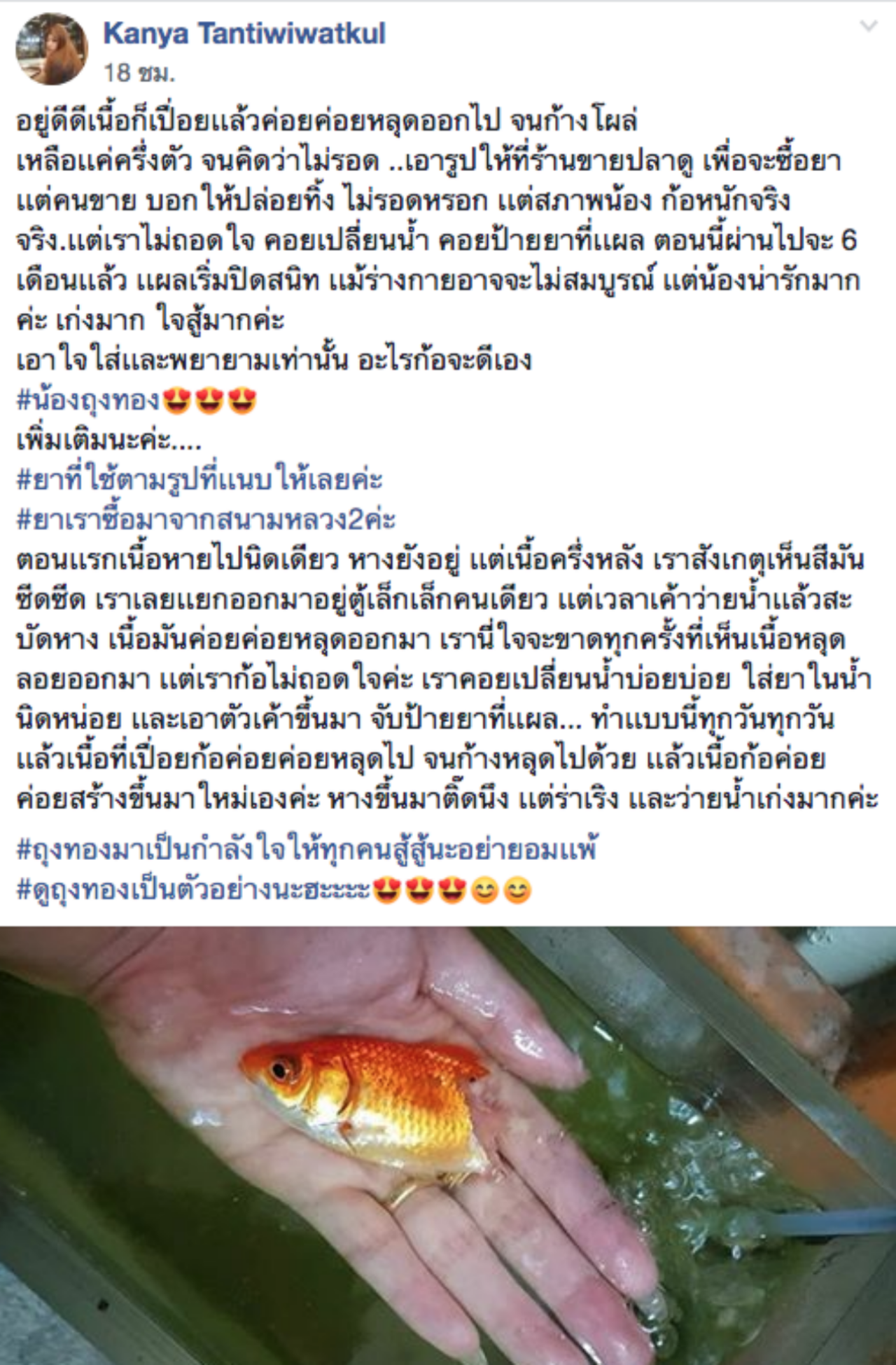Open Kanya Tantiwiwatkul's profile name link

(244, 33)
